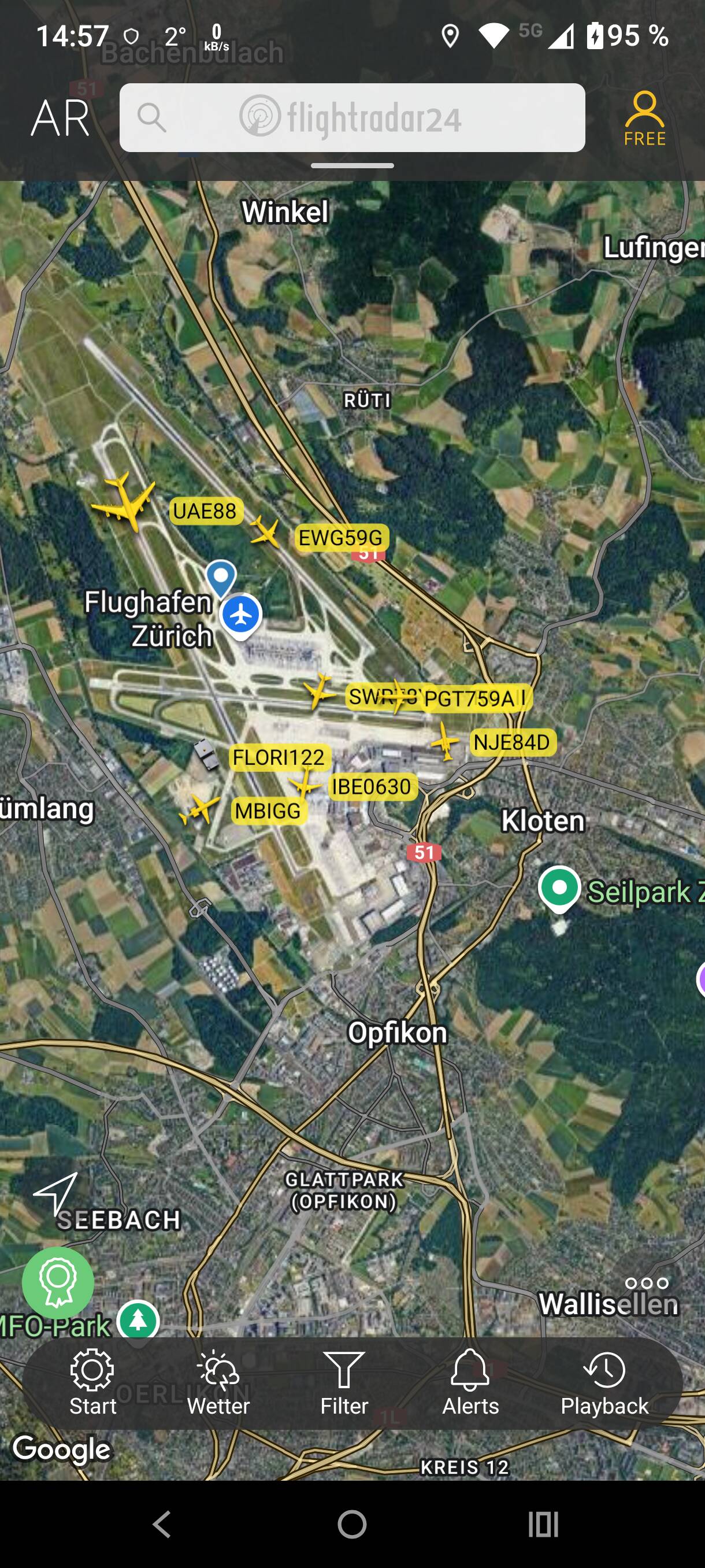Select flight IBE0630 label
This screenshot has width=705, height=1568.
(371, 786)
